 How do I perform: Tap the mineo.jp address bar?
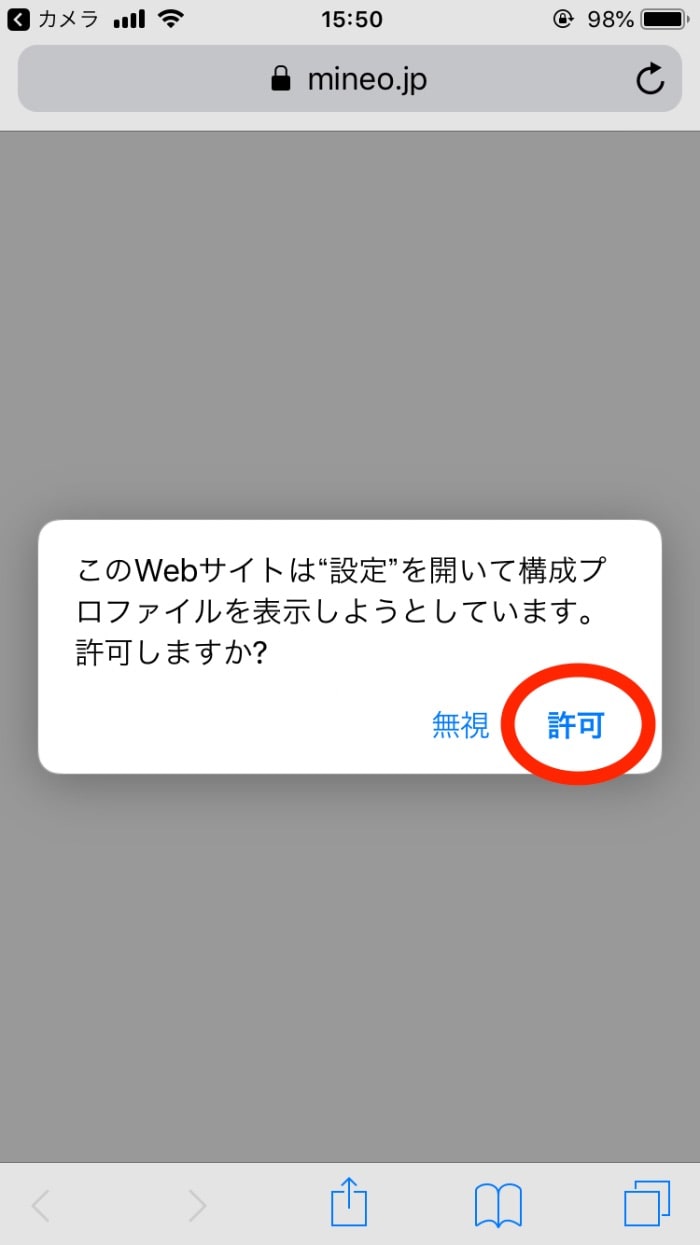(350, 79)
